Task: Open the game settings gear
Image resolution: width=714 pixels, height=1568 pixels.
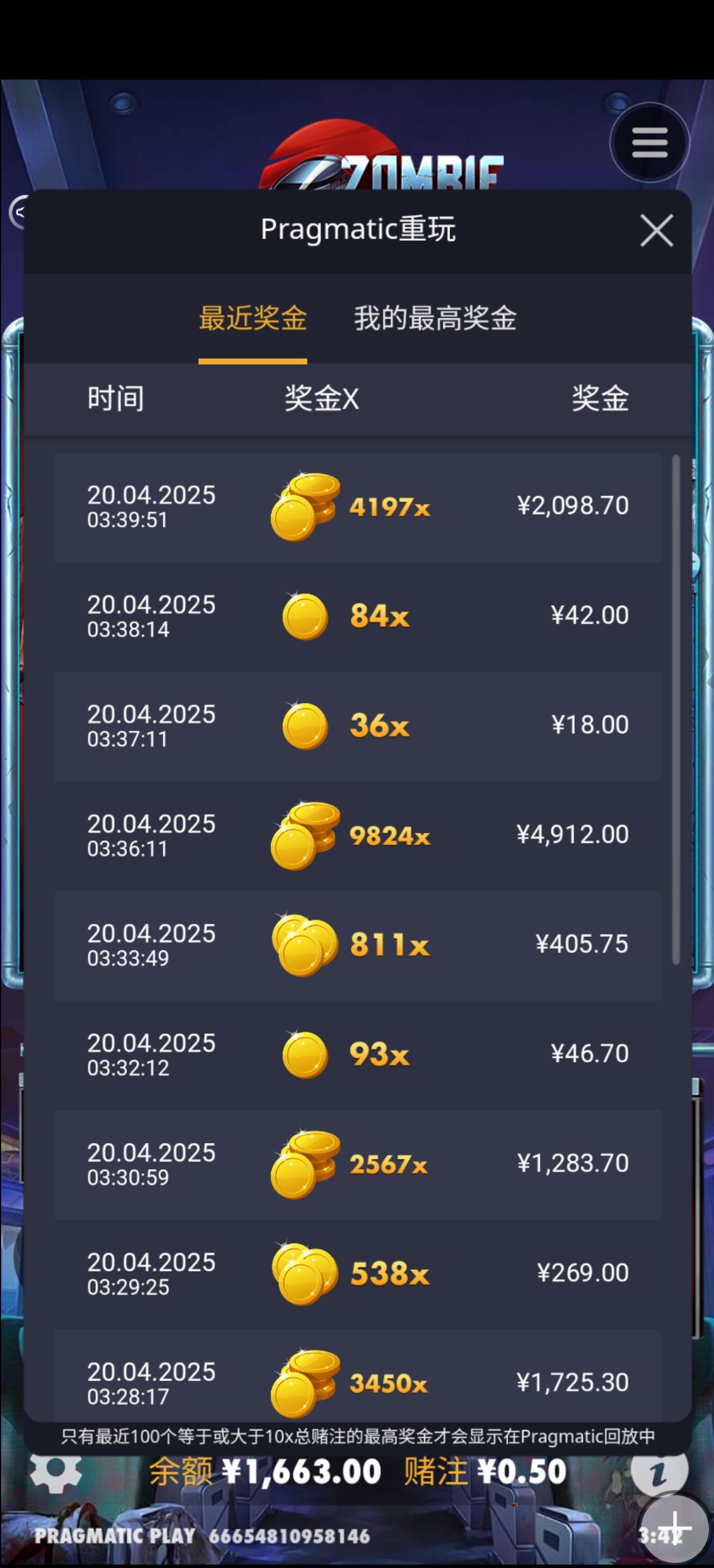Action: coord(56,1473)
